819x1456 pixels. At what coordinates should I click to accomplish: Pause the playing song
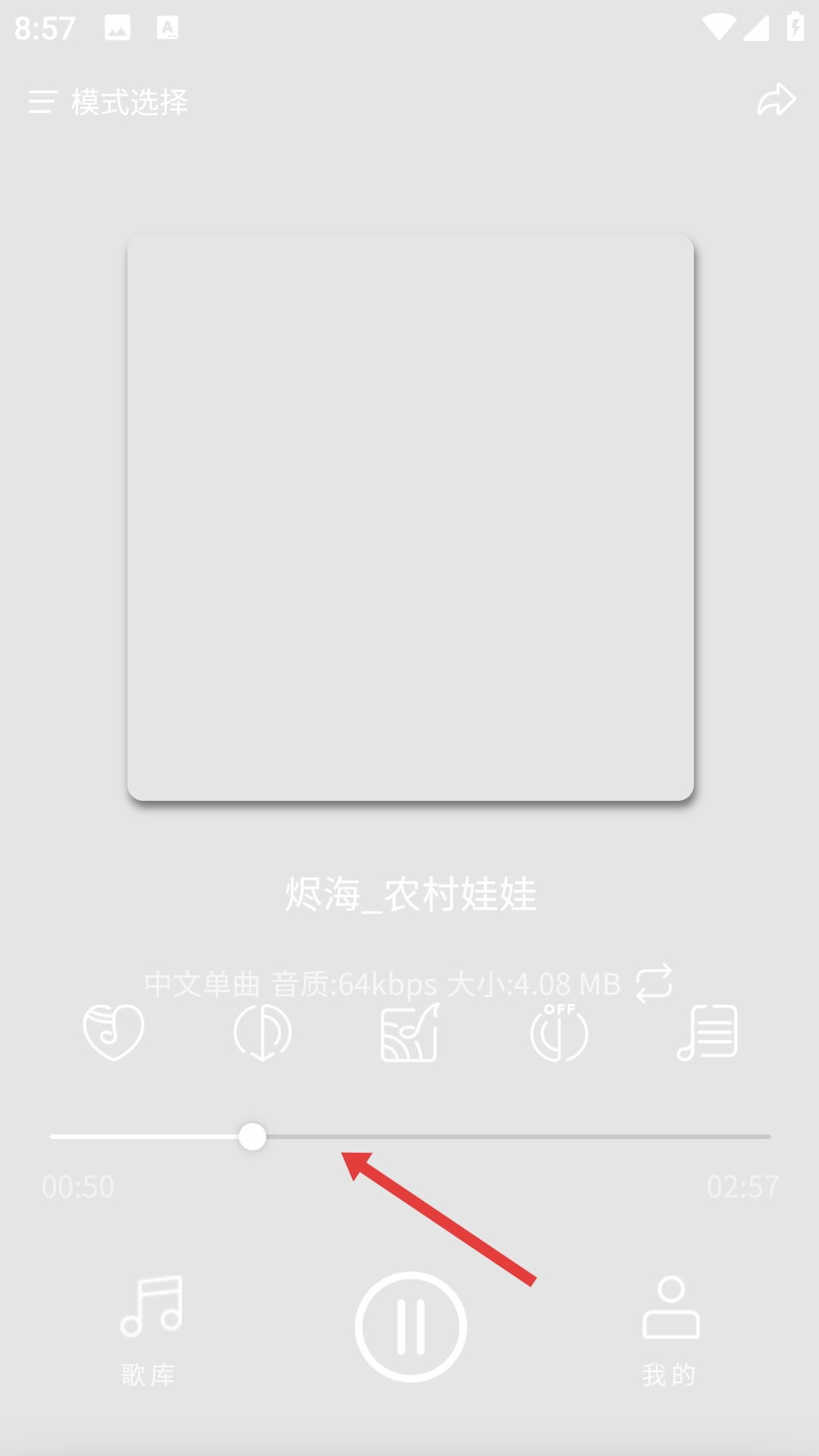[x=410, y=1327]
